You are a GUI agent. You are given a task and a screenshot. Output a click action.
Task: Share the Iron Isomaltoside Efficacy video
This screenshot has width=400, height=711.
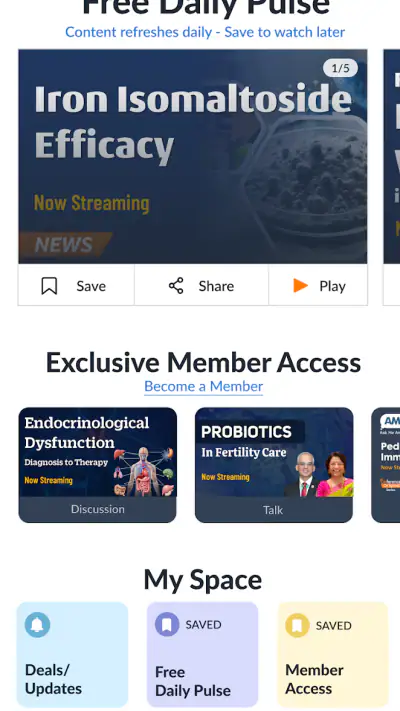201,286
